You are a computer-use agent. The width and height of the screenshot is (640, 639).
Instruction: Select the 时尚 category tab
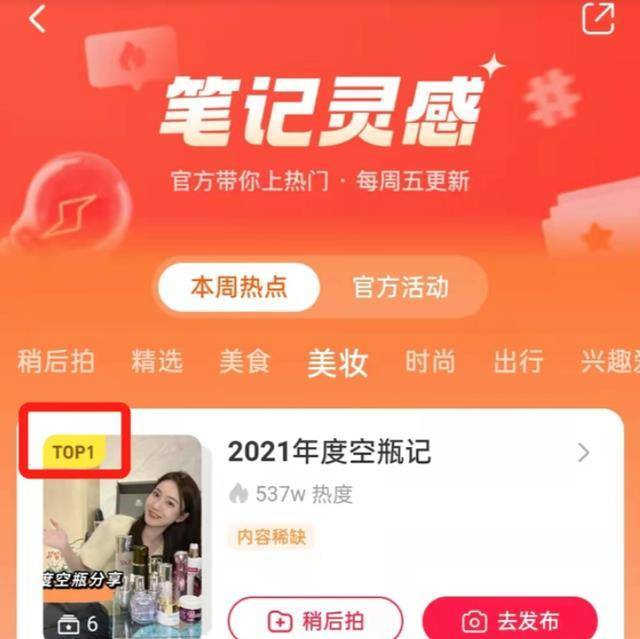pyautogui.click(x=430, y=361)
